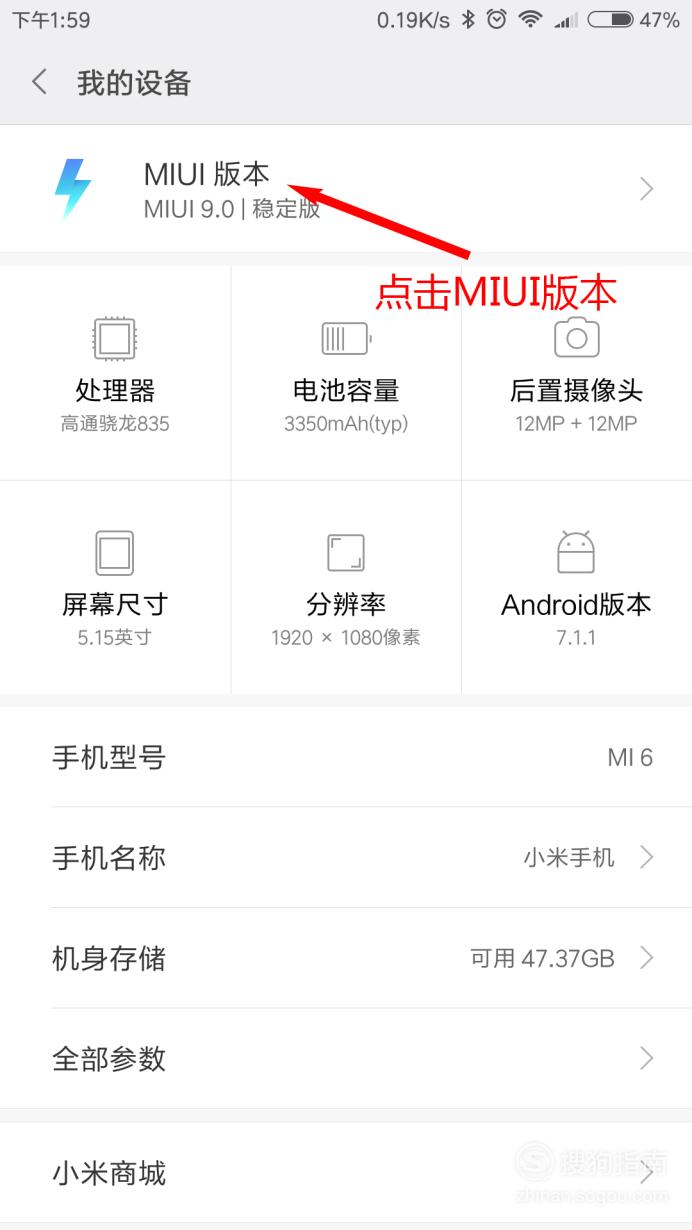
Task: Open 机身存储 details
Action: [x=346, y=958]
